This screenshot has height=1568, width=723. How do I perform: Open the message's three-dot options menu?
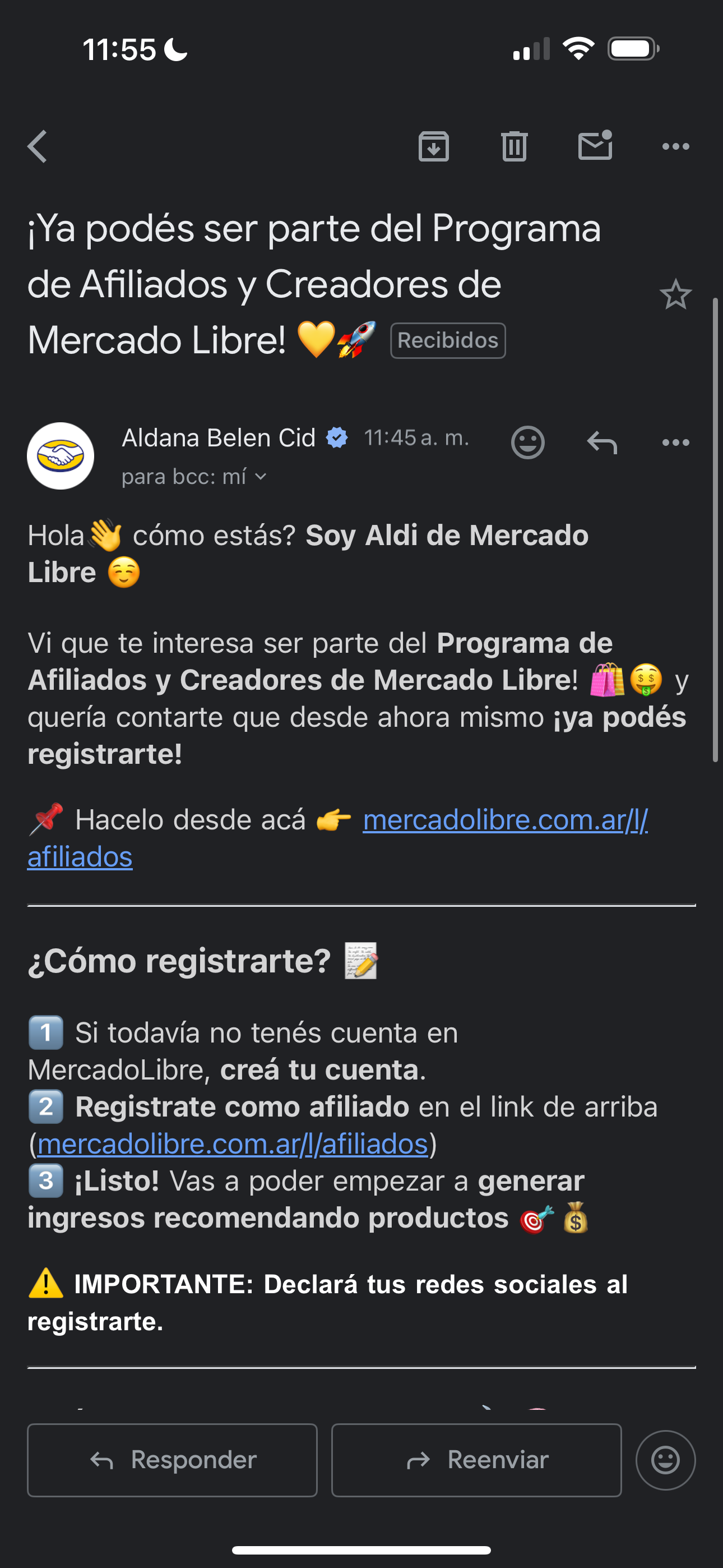pos(675,442)
